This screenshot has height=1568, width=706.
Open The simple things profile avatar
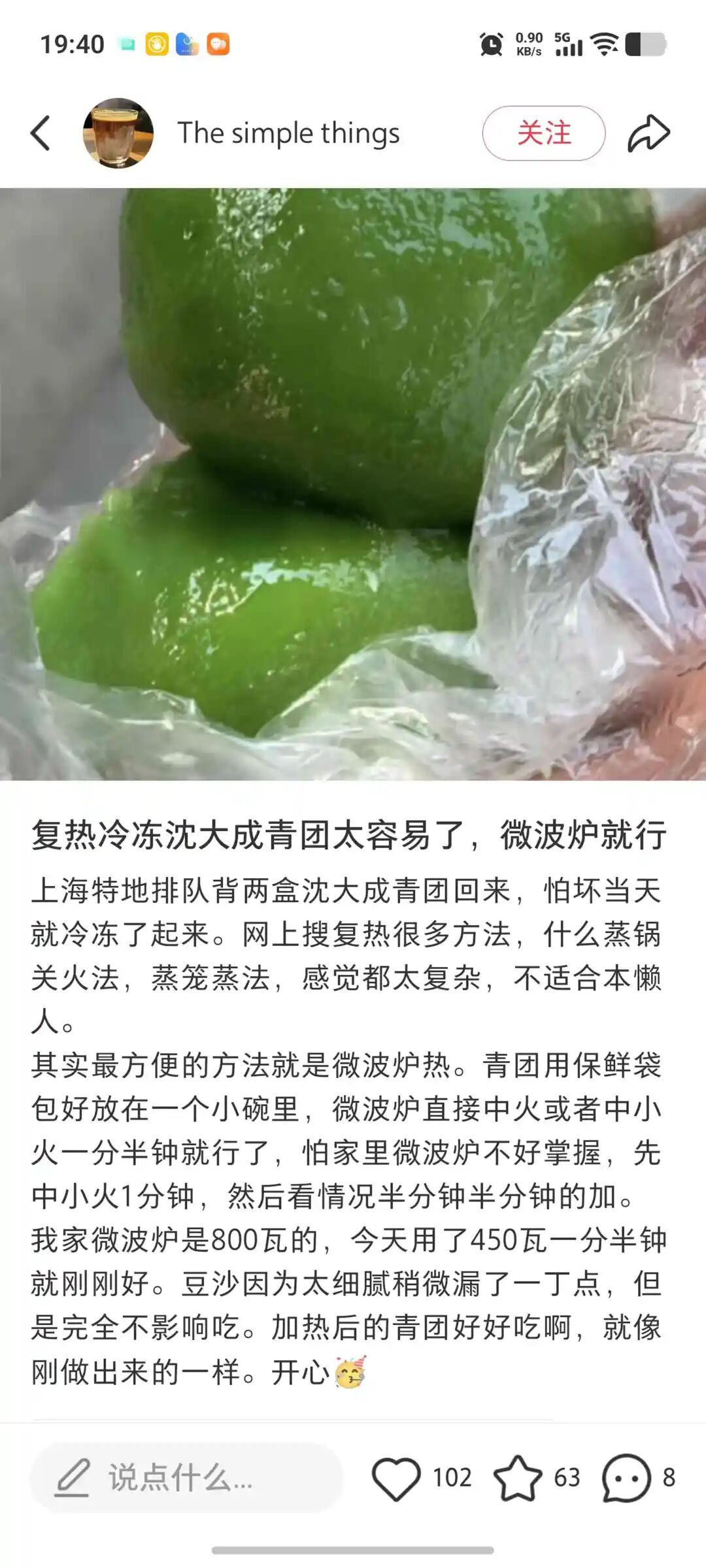click(118, 133)
